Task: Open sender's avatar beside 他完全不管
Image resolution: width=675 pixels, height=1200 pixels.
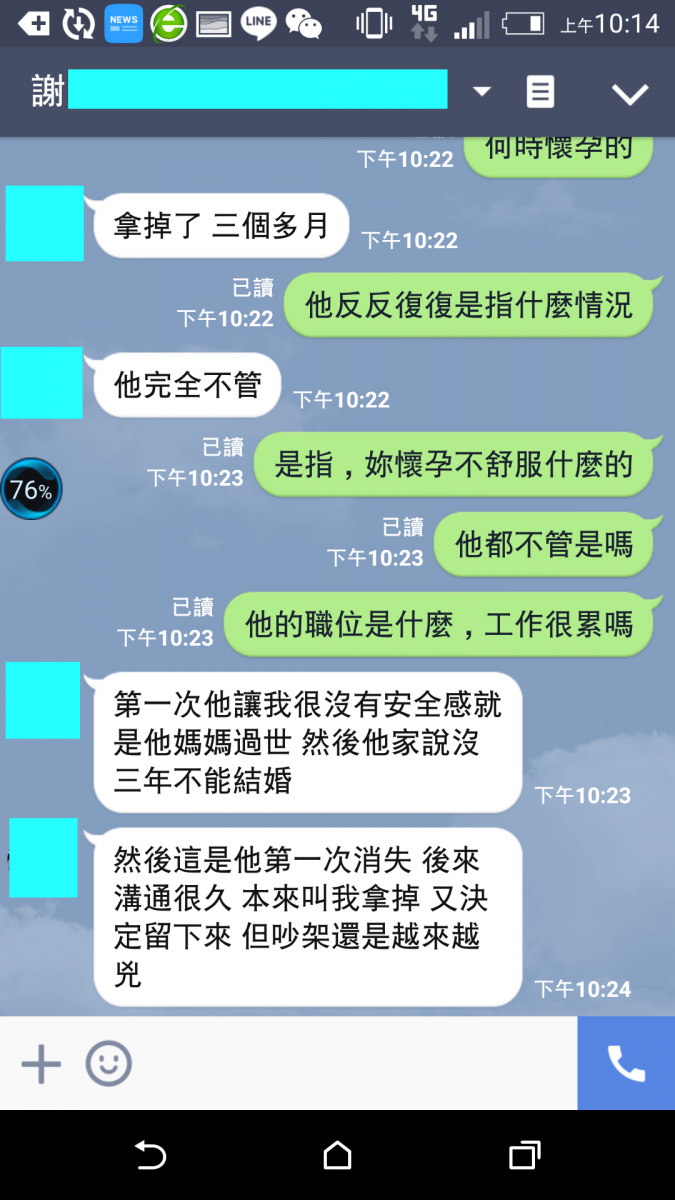Action: 42,383
